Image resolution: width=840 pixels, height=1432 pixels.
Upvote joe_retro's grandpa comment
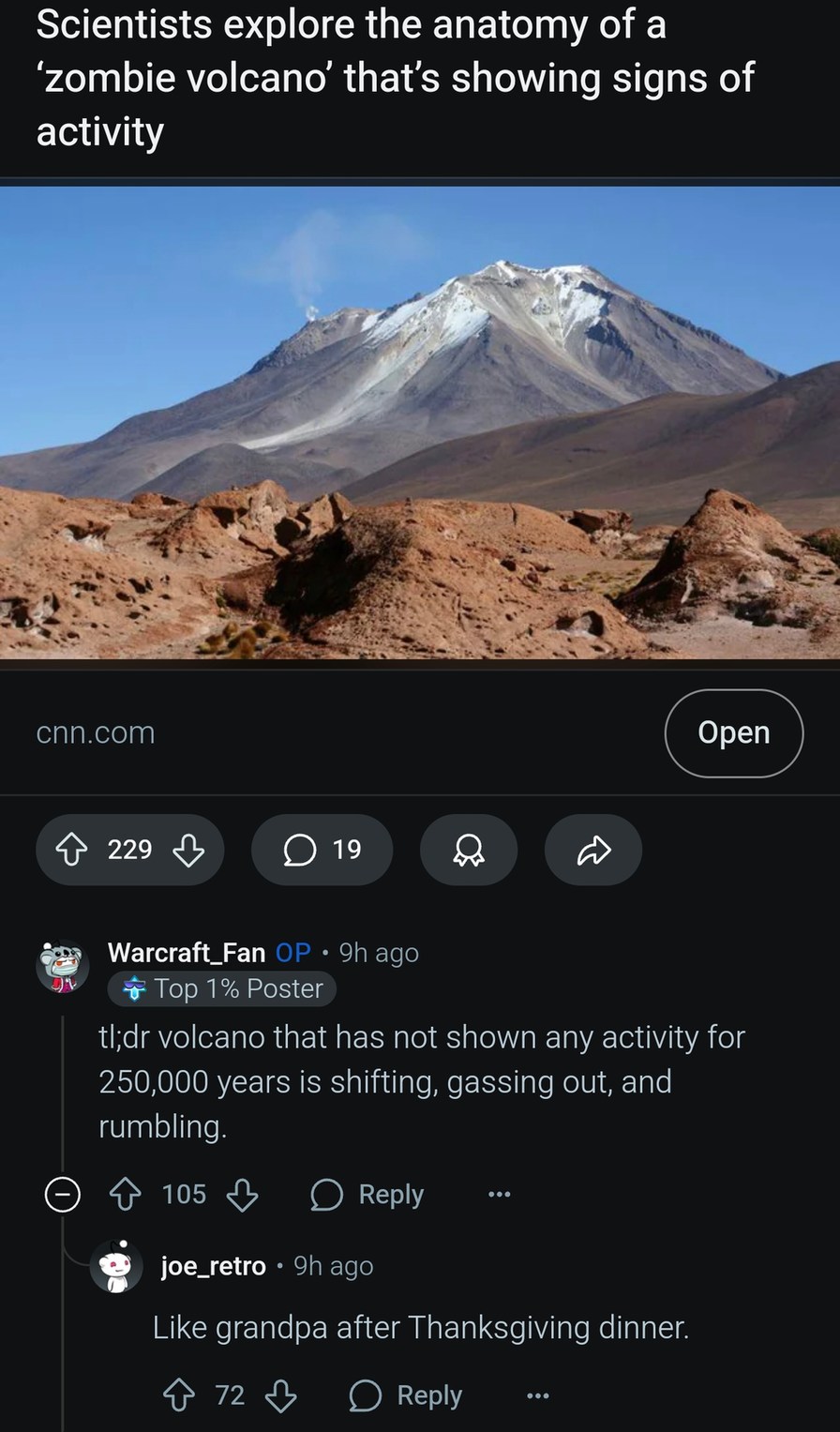(x=178, y=1395)
